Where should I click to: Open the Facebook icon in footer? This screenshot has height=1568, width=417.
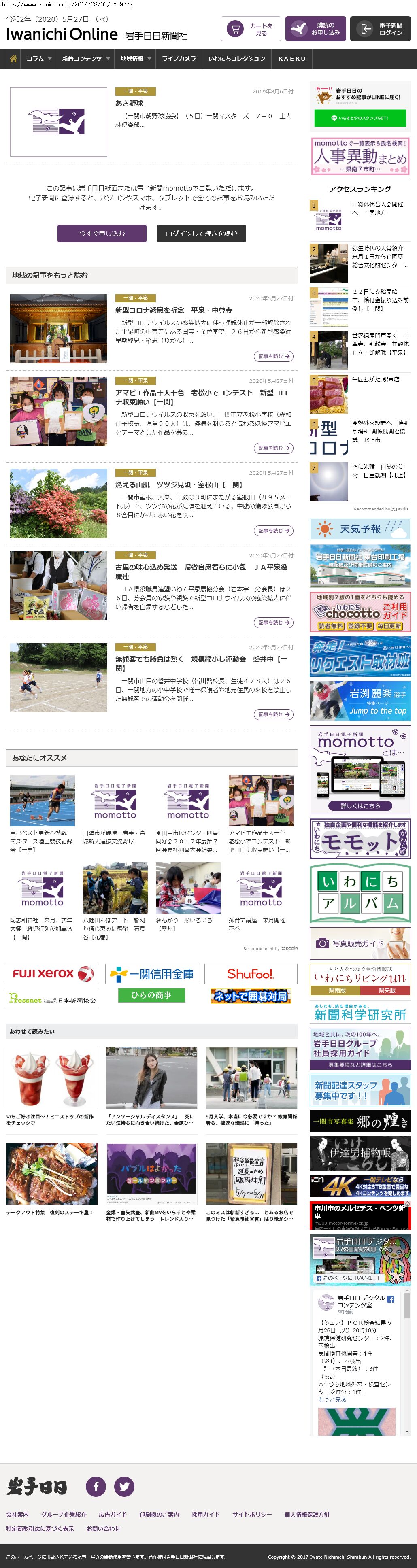[x=96, y=1486]
